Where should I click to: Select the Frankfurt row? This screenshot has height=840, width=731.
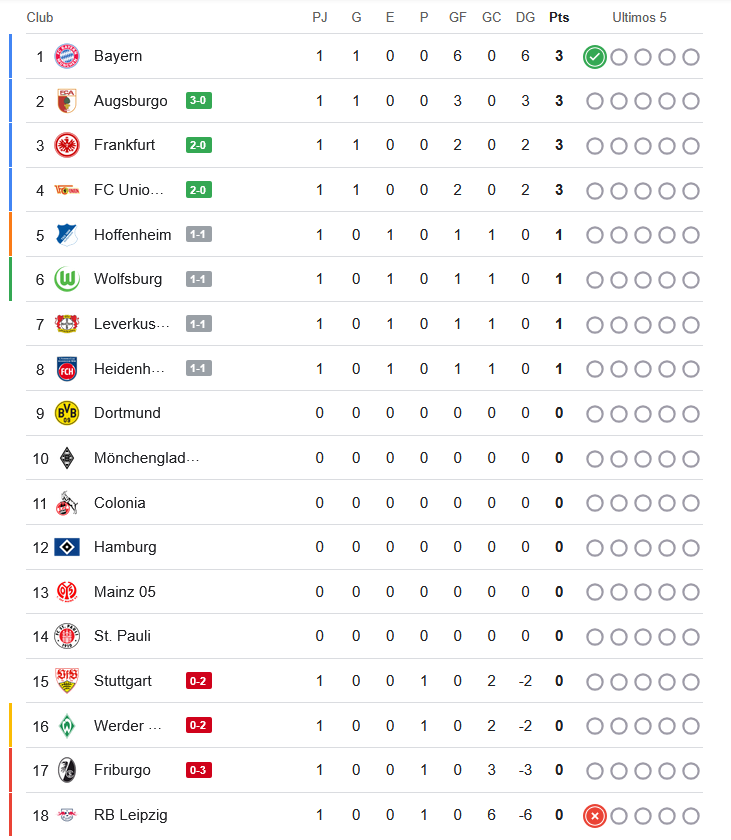(124, 145)
